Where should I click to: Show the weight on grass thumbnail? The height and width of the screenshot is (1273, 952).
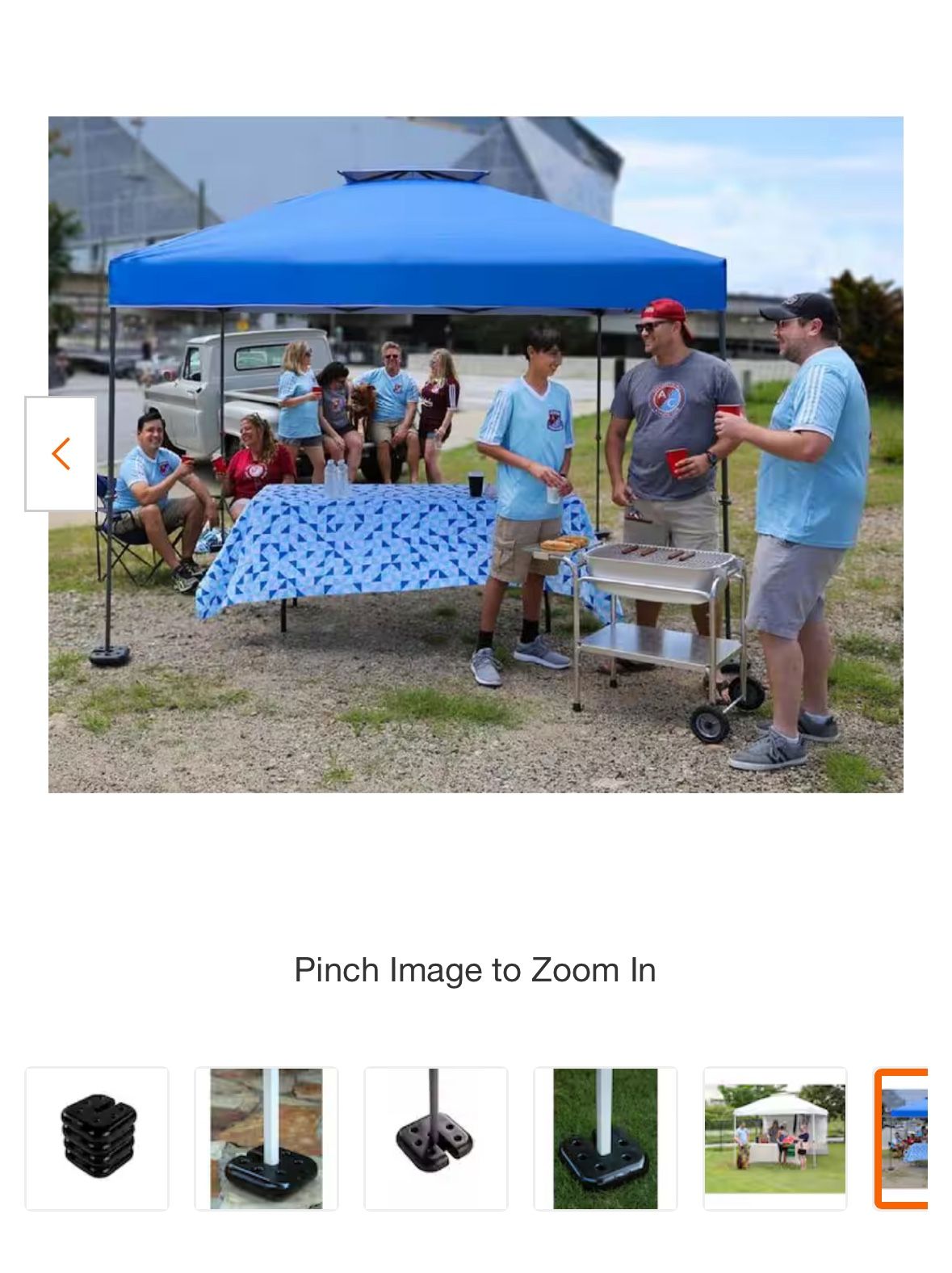coord(606,1138)
